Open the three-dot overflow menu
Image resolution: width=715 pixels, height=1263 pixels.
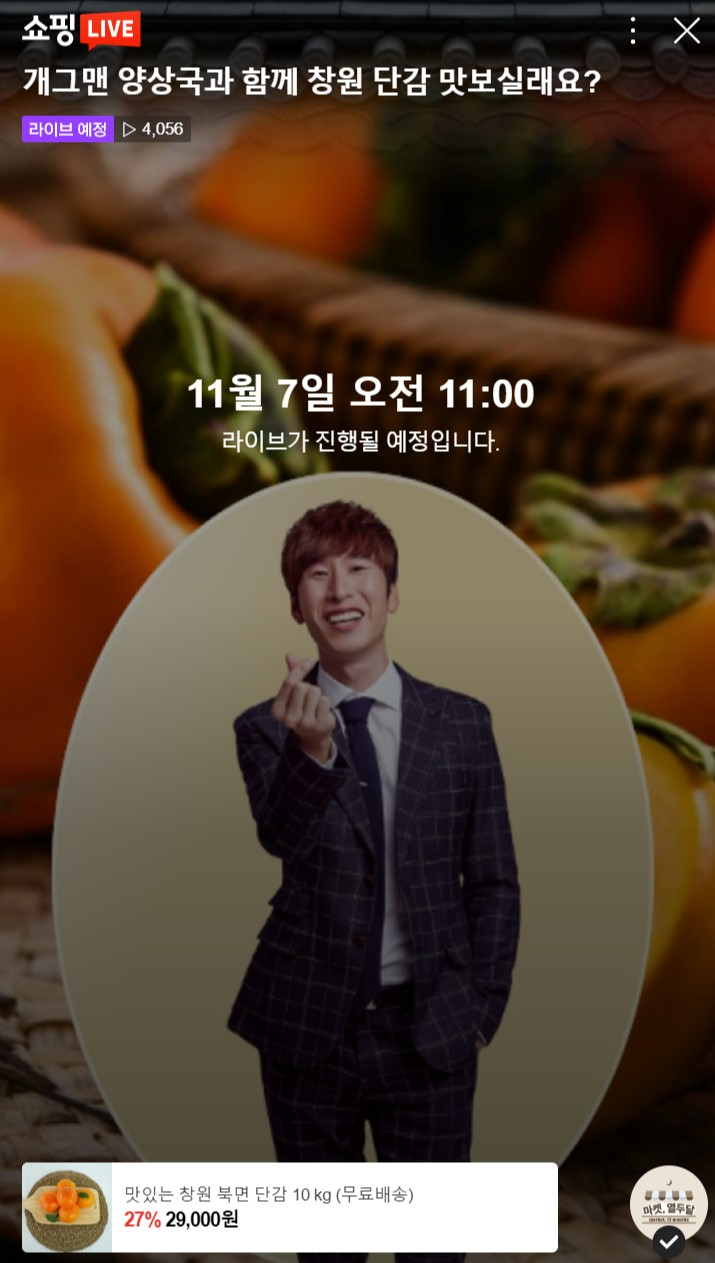click(632, 31)
